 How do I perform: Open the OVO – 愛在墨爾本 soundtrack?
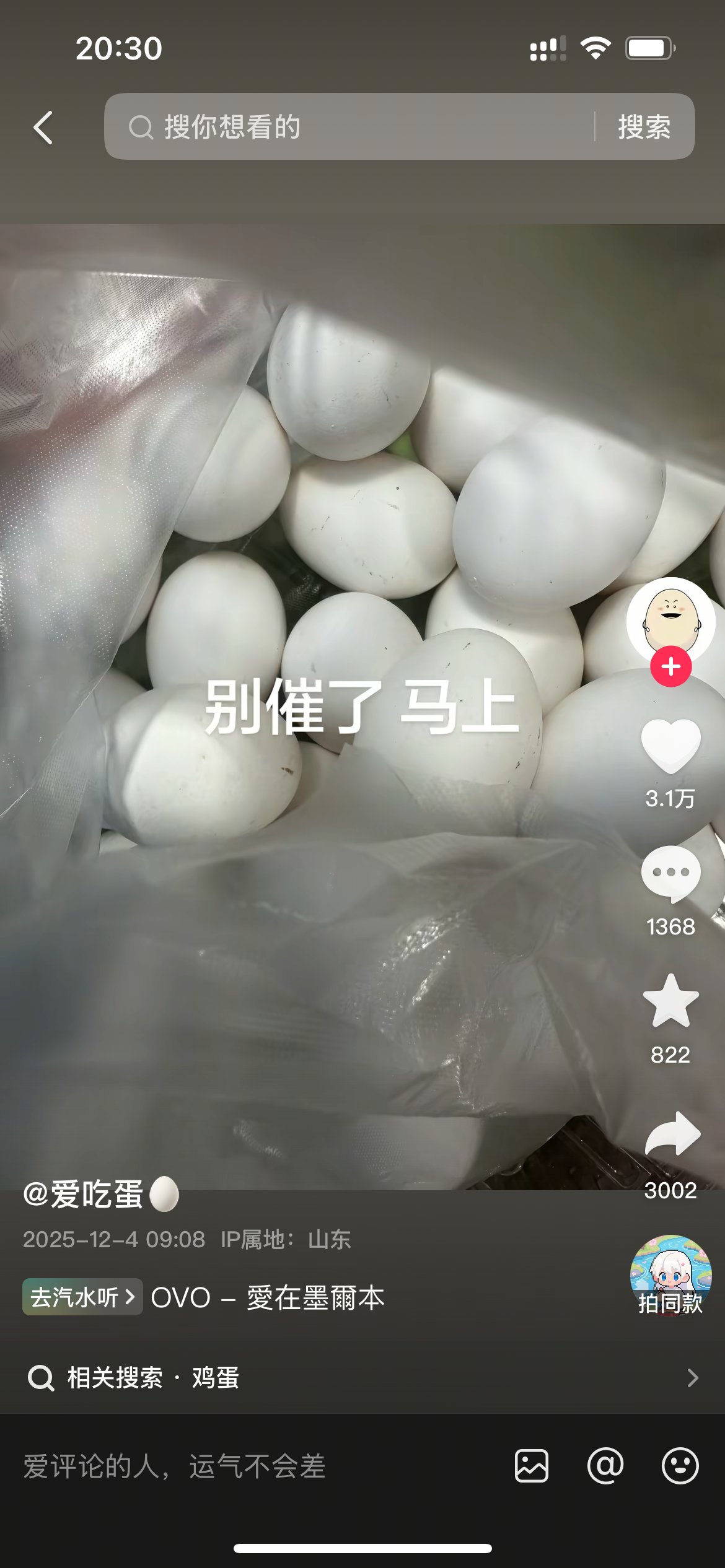tap(268, 1297)
